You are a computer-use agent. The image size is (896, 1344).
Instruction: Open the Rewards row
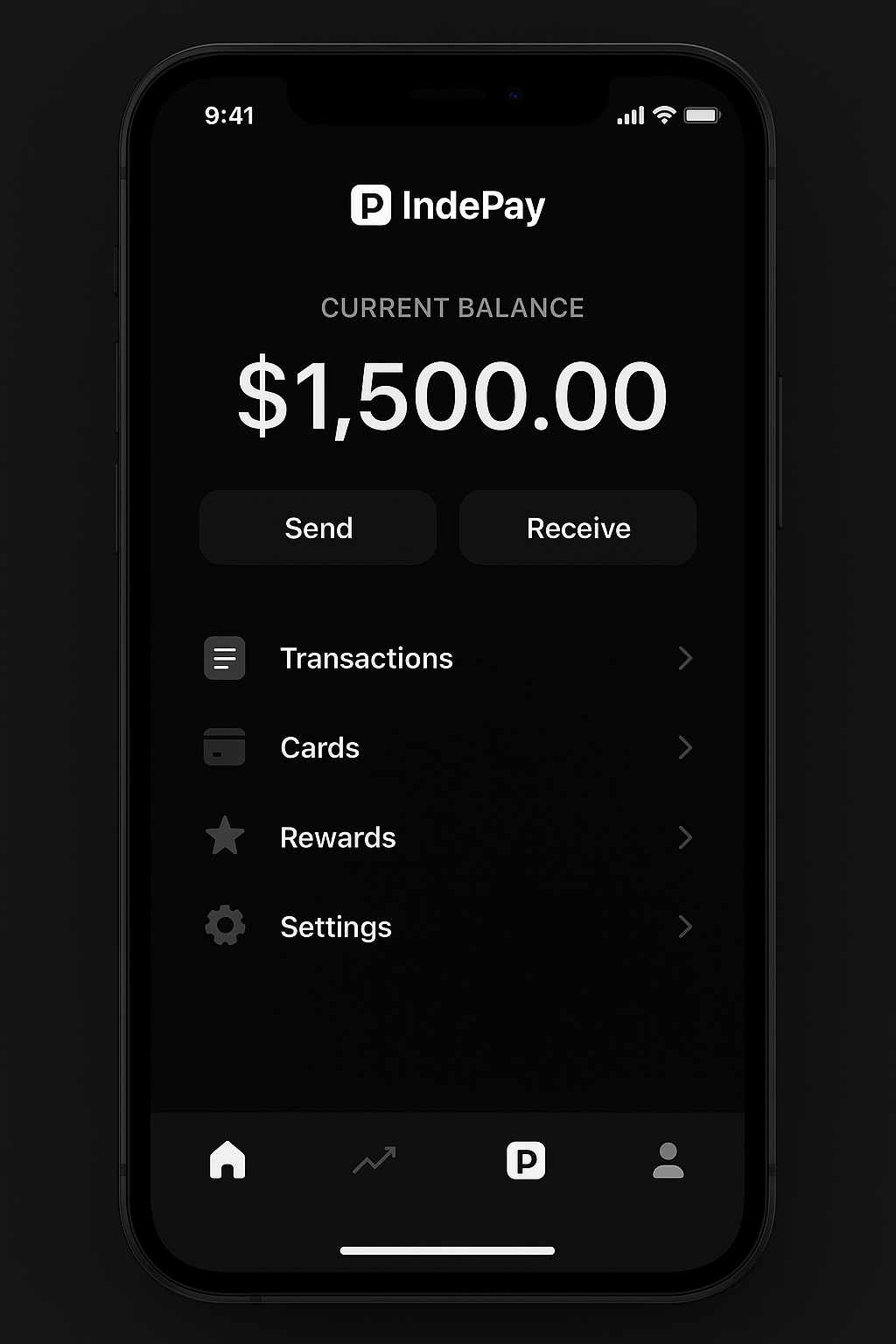(446, 837)
